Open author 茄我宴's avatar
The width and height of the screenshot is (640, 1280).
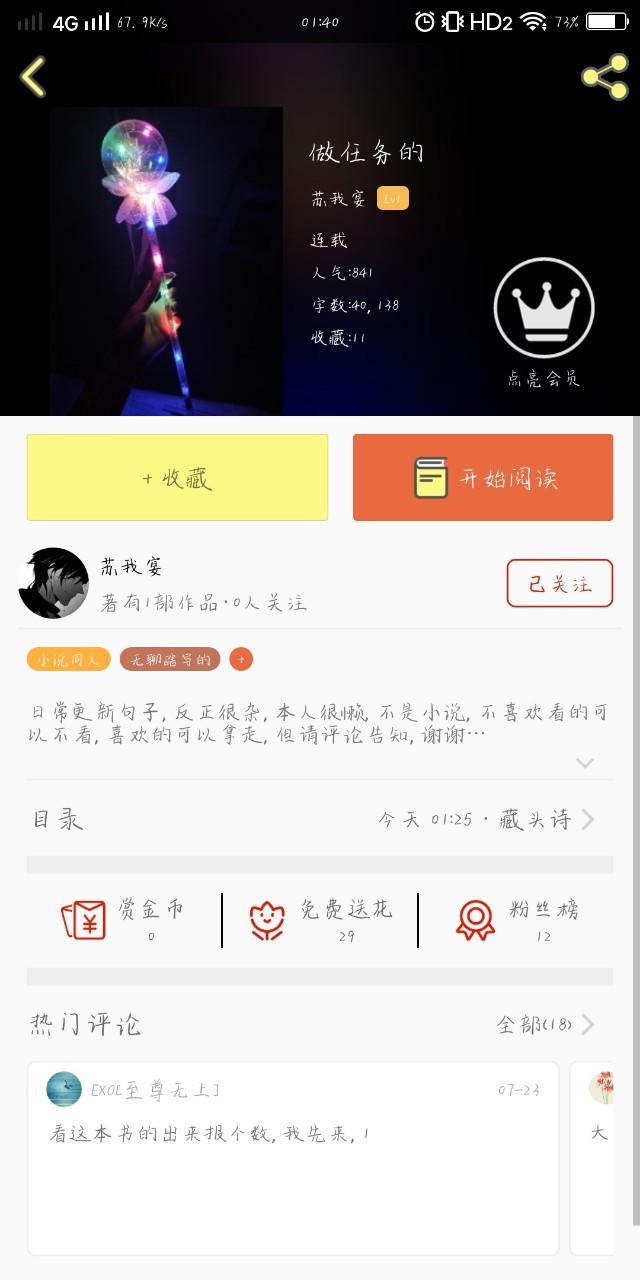point(54,583)
